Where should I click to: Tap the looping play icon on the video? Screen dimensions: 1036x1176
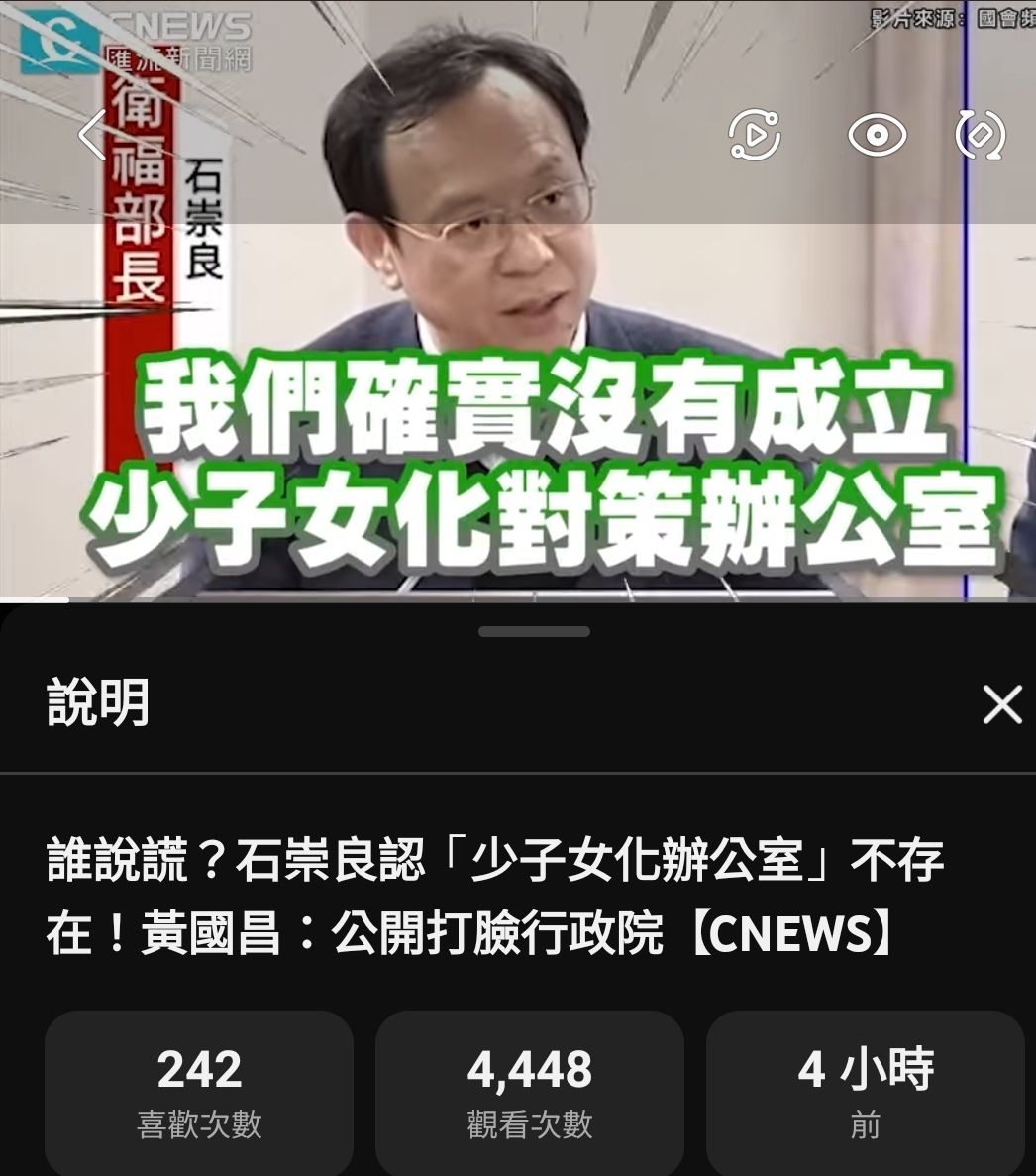(x=755, y=135)
